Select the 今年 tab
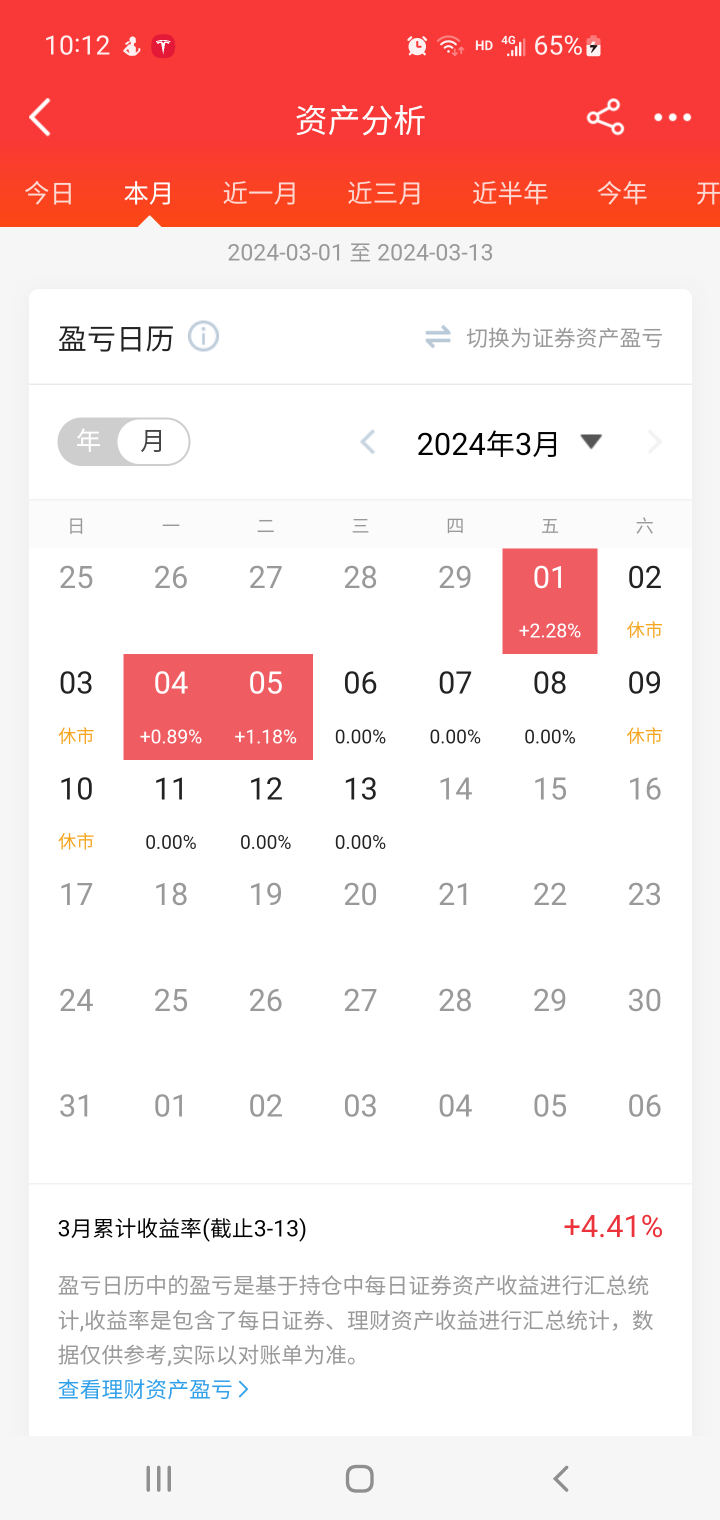 click(622, 193)
